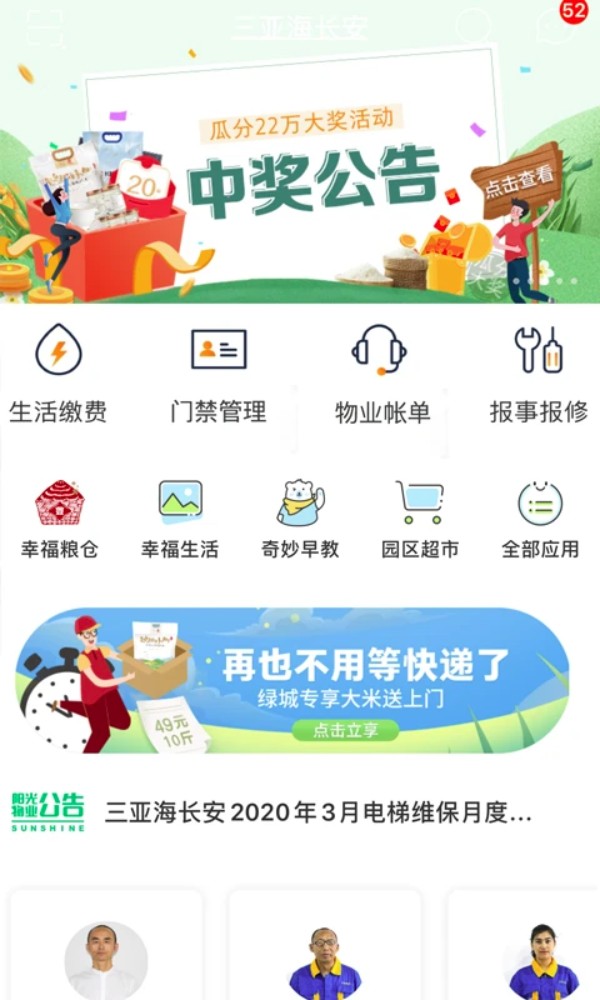Read the 2020年3月电梯维保 announcement

318,812
